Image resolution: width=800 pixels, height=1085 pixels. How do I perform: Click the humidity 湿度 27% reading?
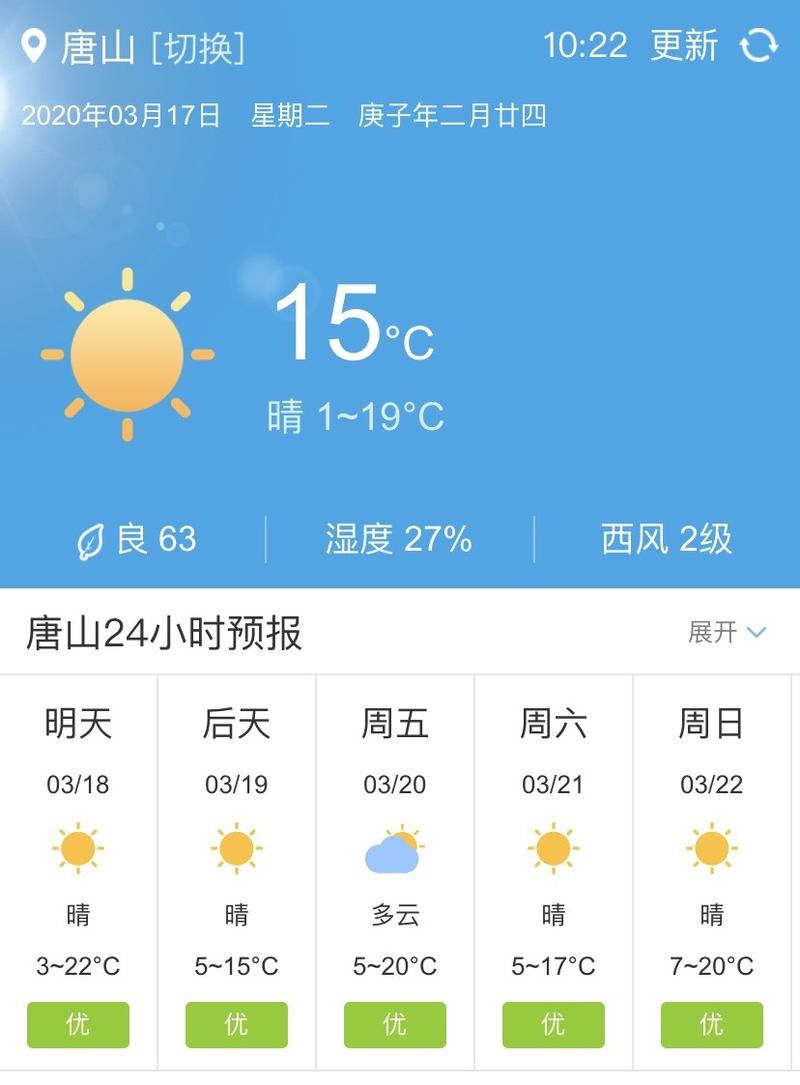click(398, 540)
